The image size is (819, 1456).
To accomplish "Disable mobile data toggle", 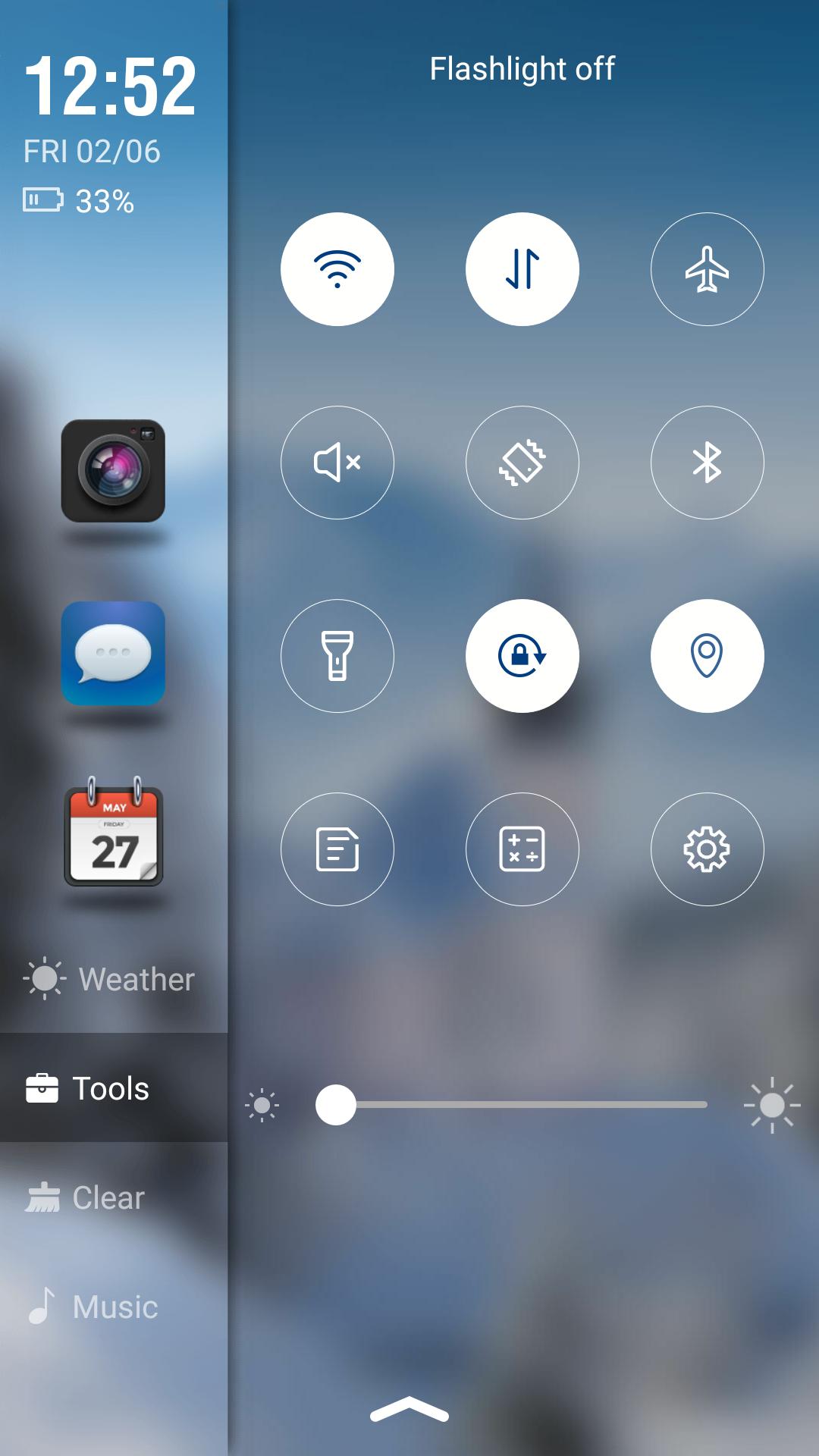I will [x=522, y=269].
